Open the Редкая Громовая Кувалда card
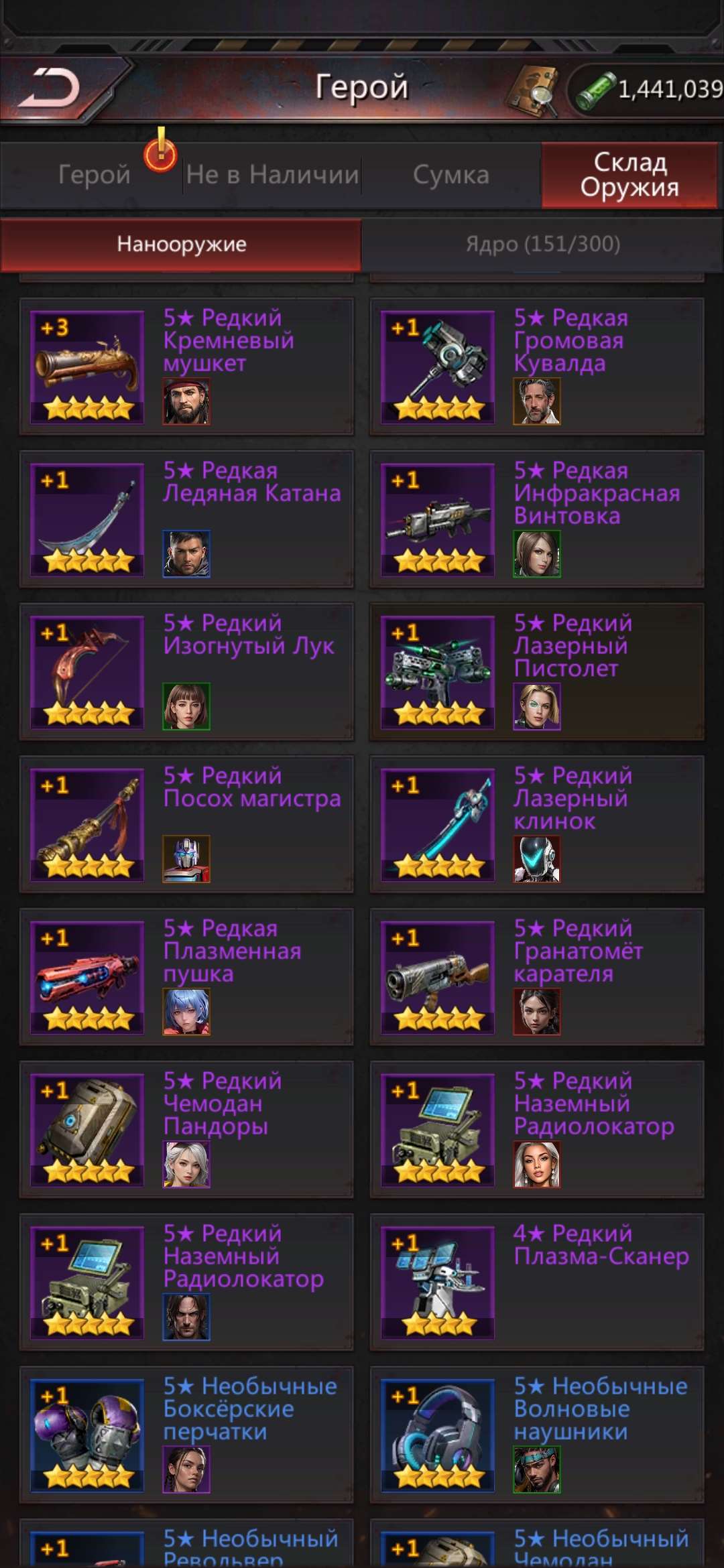724x1568 pixels. pos(536,367)
